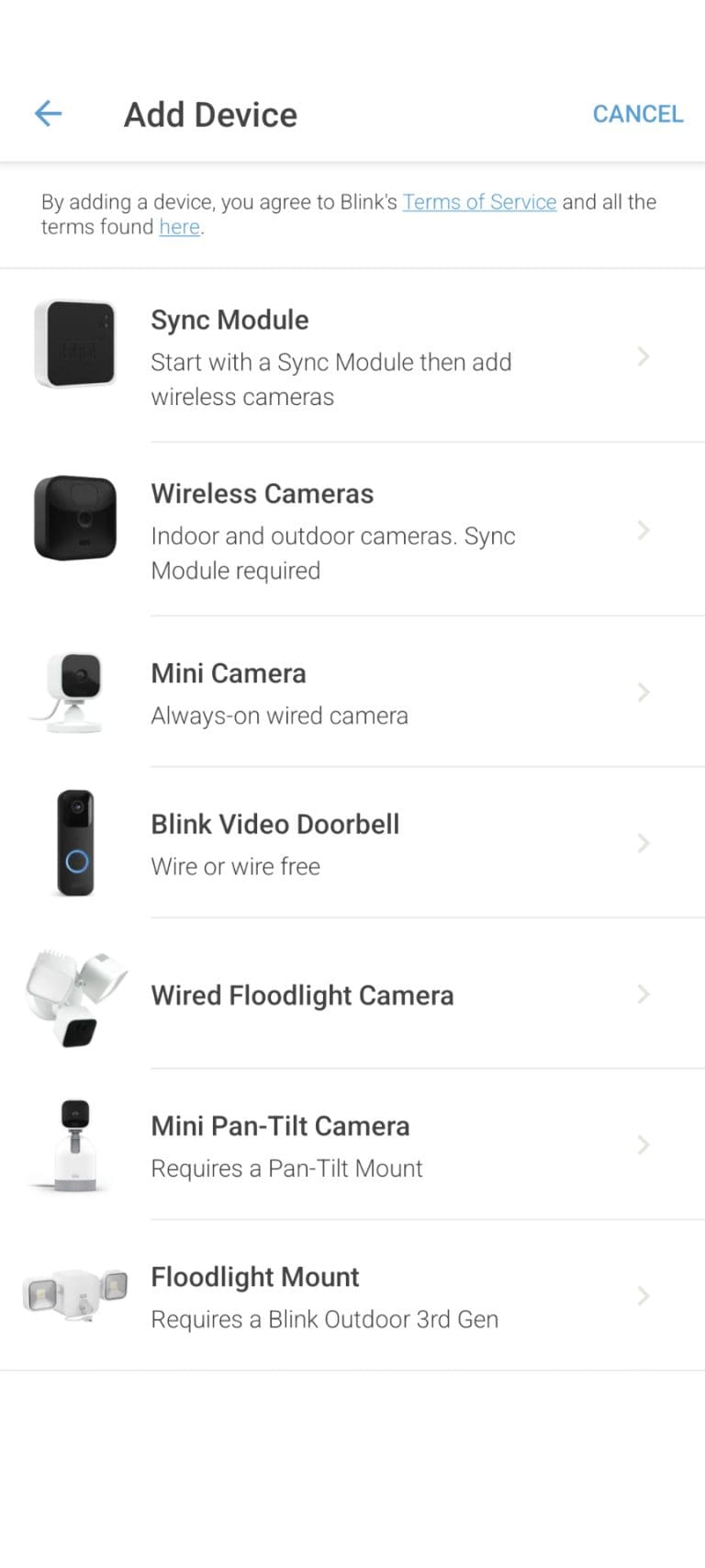Open the Wireless Cameras row chevron
705x1568 pixels.
[x=643, y=531]
